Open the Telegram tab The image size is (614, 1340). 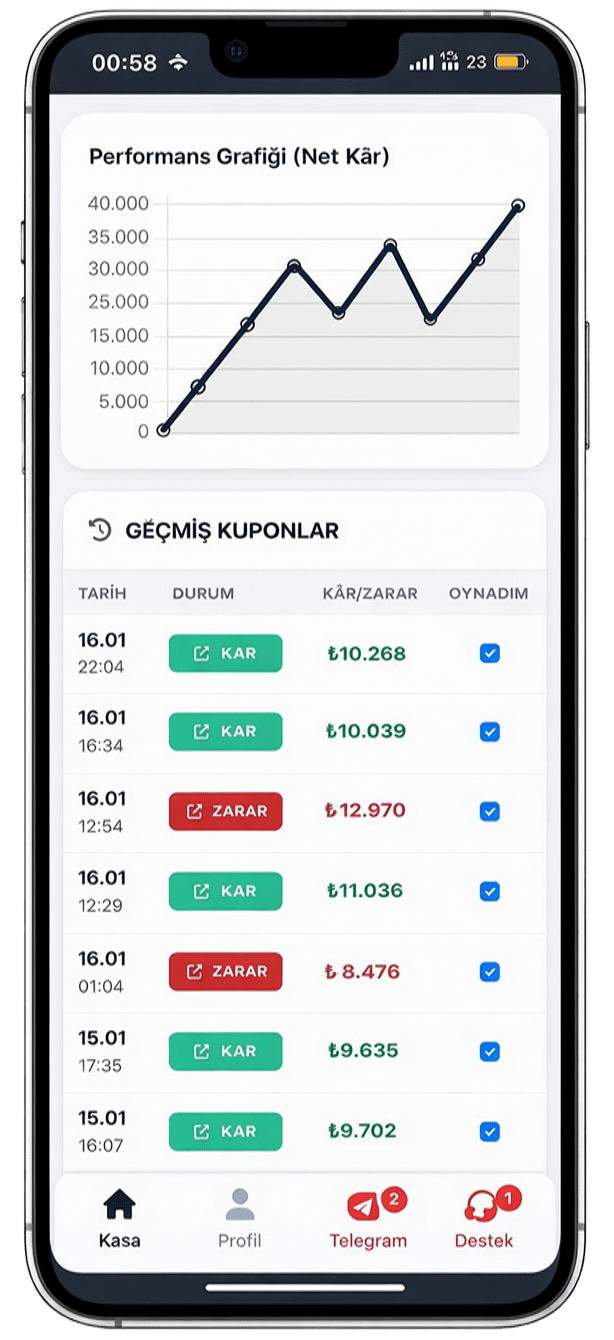click(x=368, y=1218)
